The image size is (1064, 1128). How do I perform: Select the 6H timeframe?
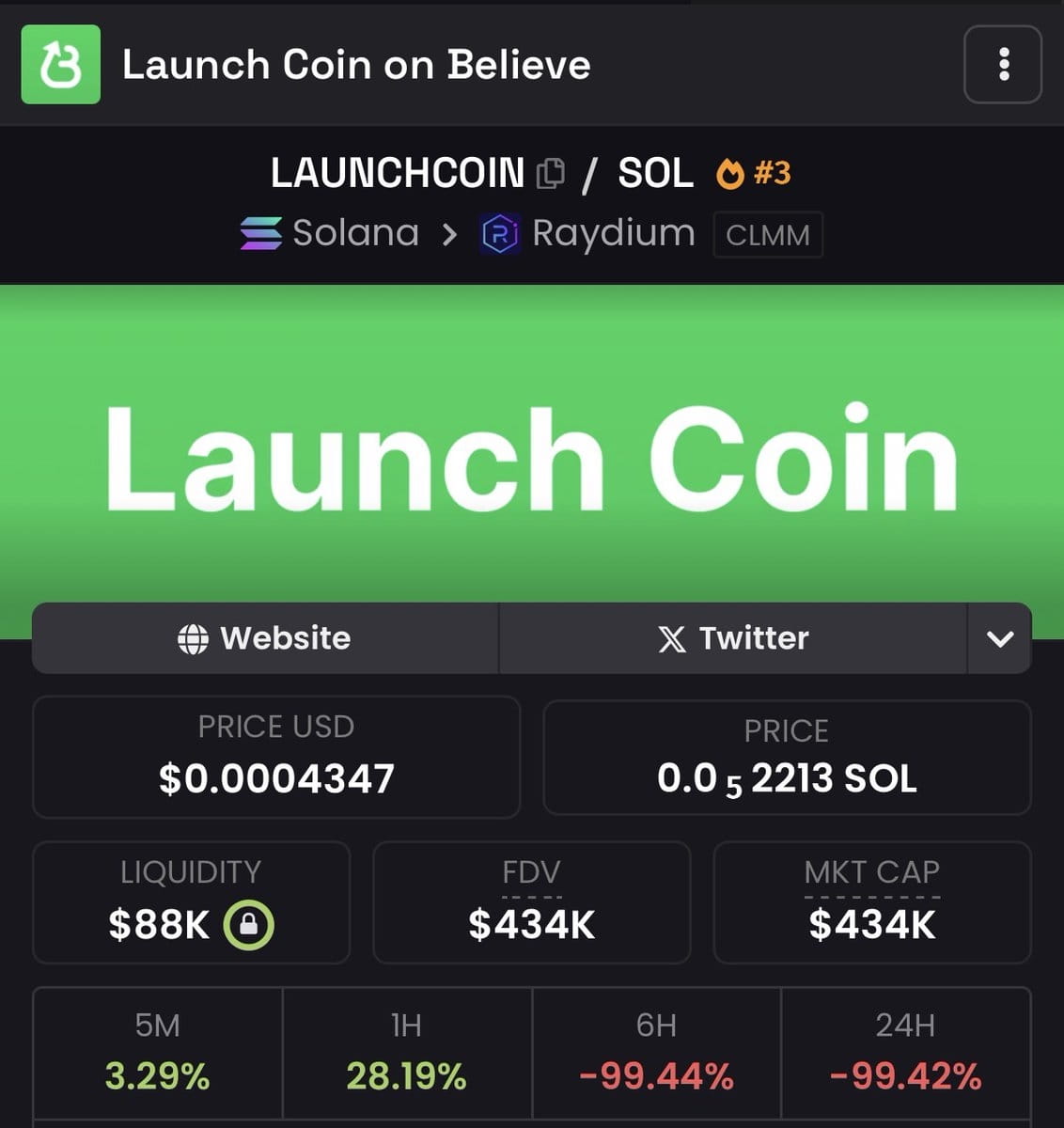click(x=656, y=1053)
